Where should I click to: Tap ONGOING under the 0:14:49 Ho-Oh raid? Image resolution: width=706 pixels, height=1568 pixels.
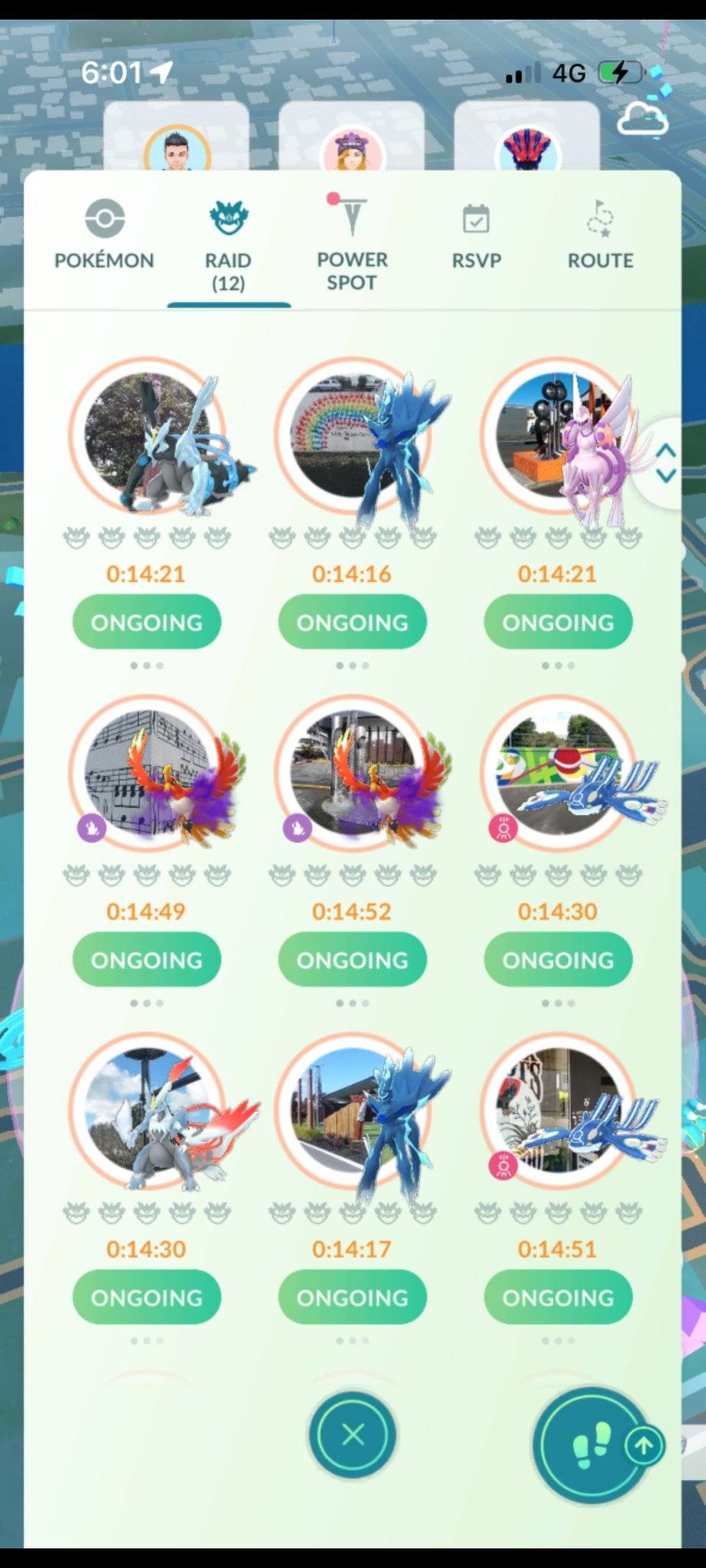point(147,960)
